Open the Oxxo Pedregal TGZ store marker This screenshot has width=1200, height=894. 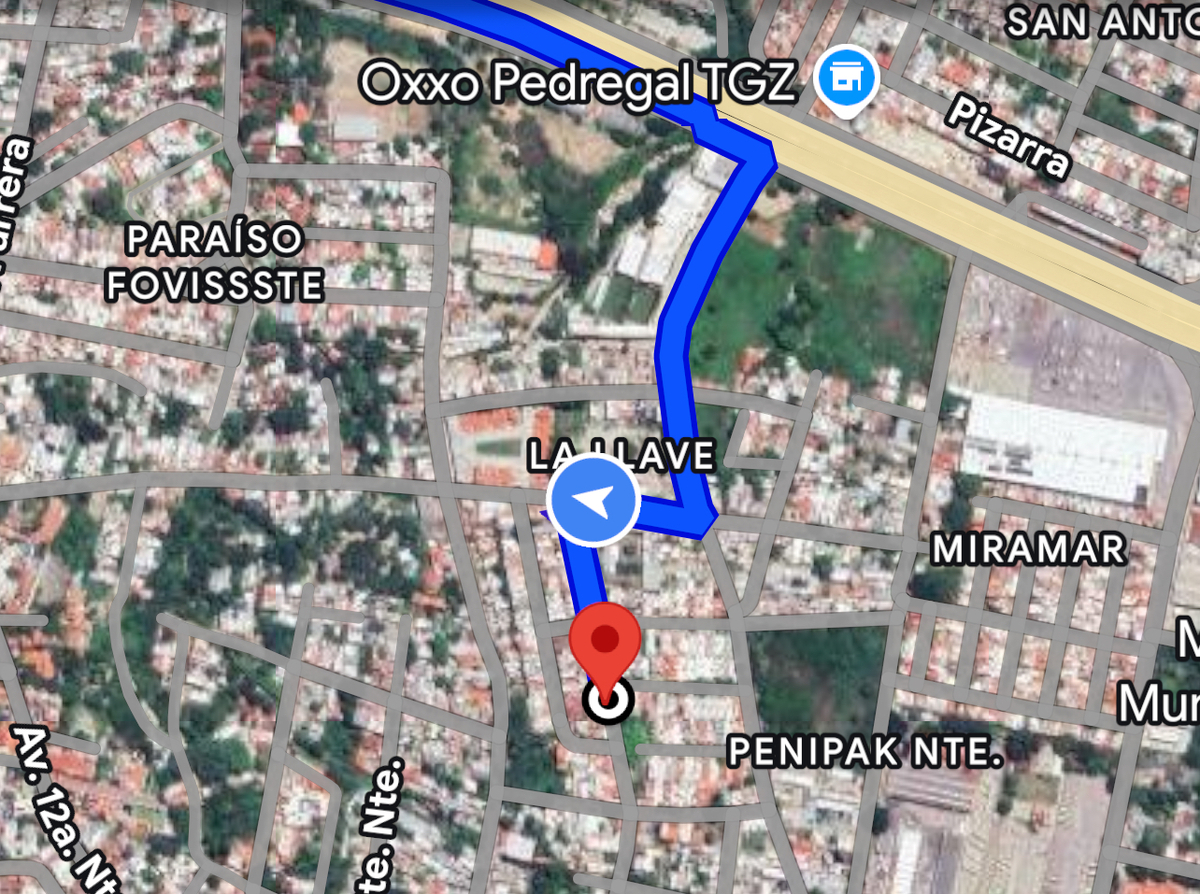coord(846,79)
